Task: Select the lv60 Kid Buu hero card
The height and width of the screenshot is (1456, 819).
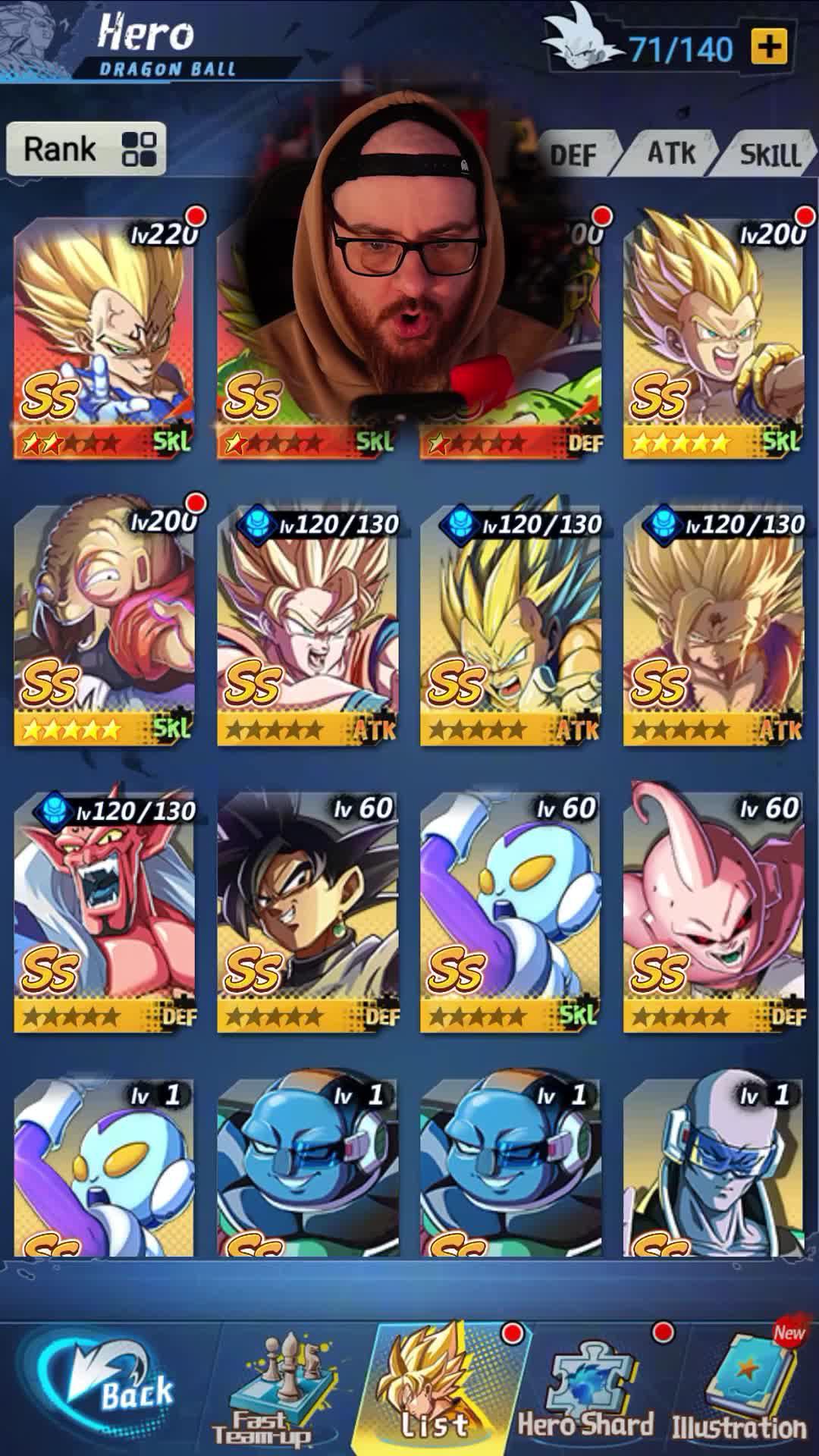Action: tap(714, 910)
